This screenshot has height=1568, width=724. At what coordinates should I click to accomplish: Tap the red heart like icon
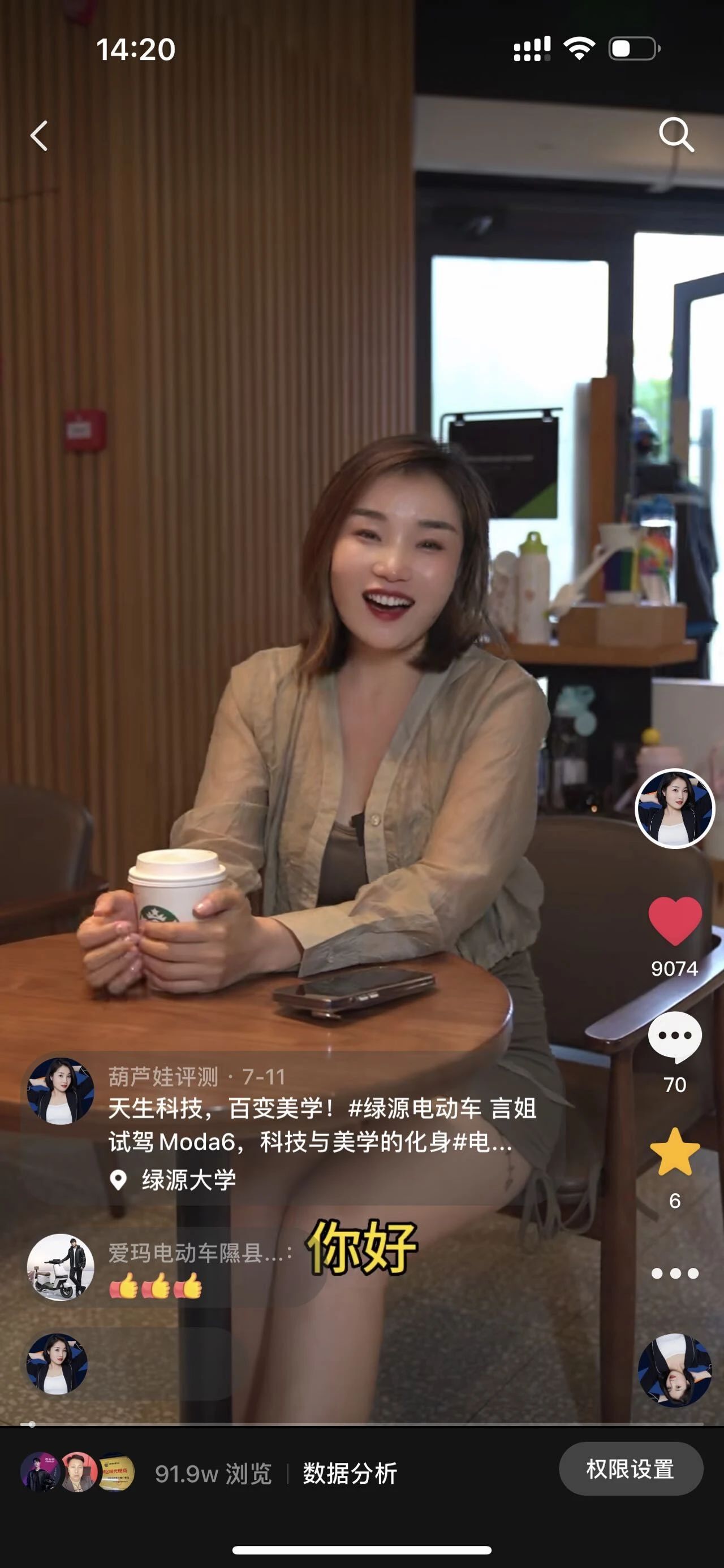[675, 921]
